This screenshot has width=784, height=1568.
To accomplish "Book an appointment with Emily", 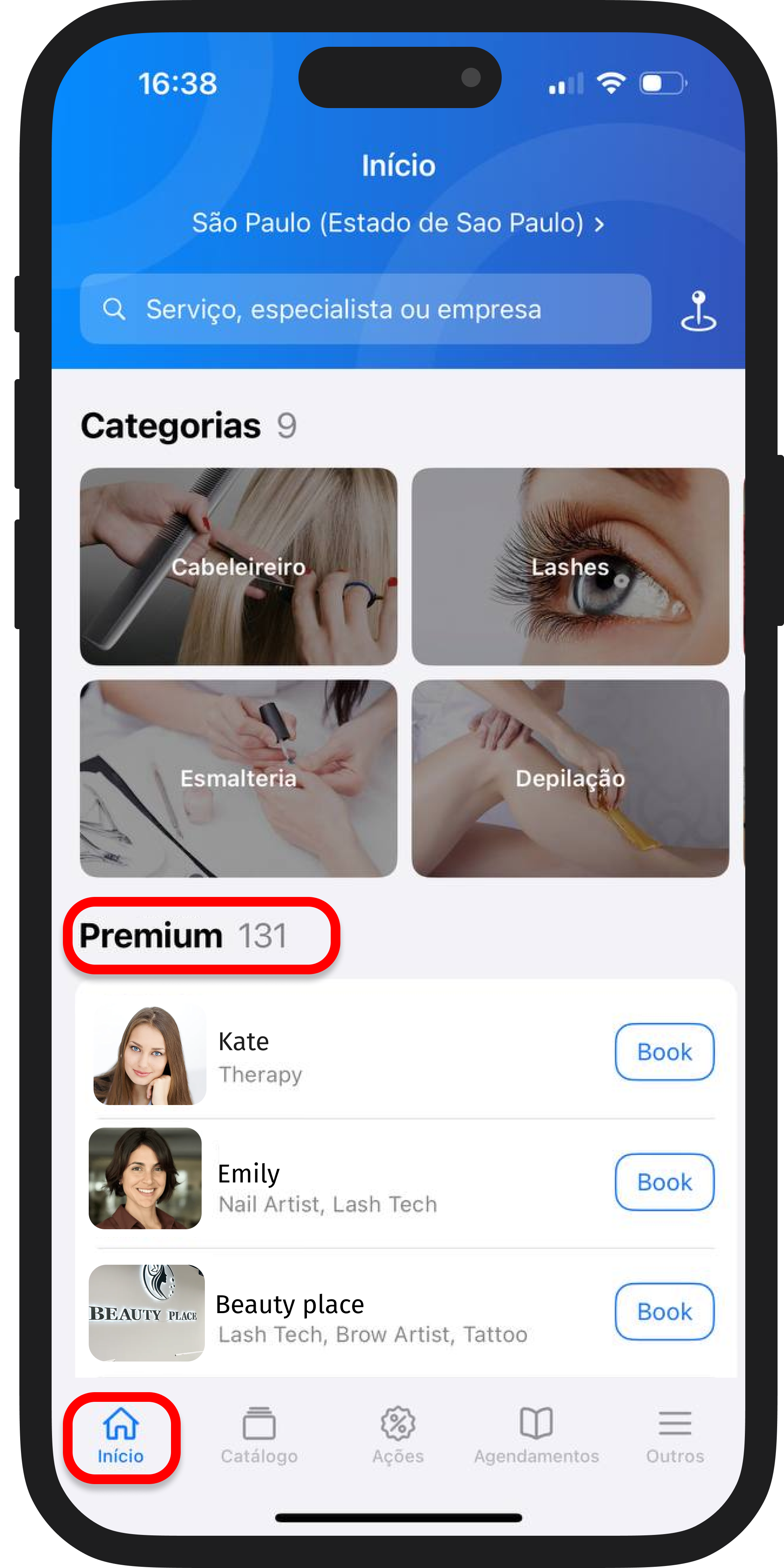I will [664, 1182].
